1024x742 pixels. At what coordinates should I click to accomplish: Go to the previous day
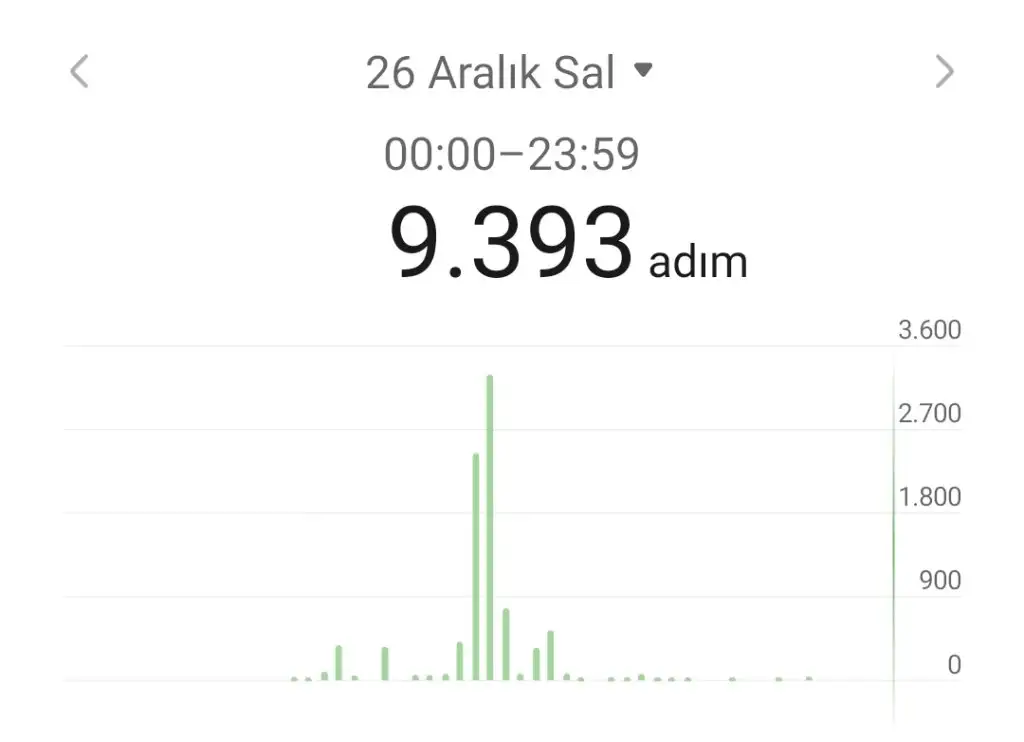point(79,72)
